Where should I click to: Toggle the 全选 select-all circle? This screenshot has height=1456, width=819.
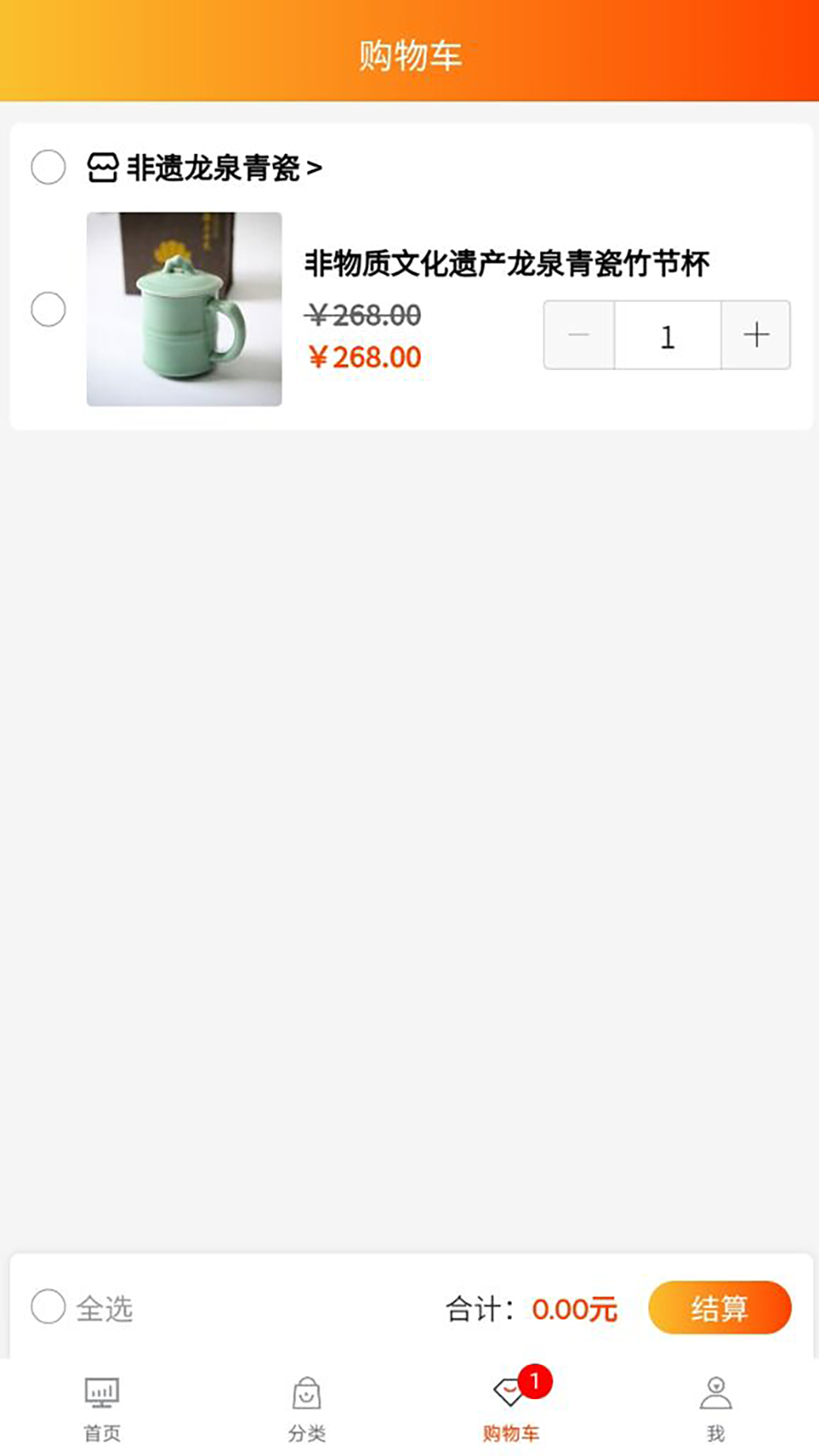click(x=49, y=1307)
